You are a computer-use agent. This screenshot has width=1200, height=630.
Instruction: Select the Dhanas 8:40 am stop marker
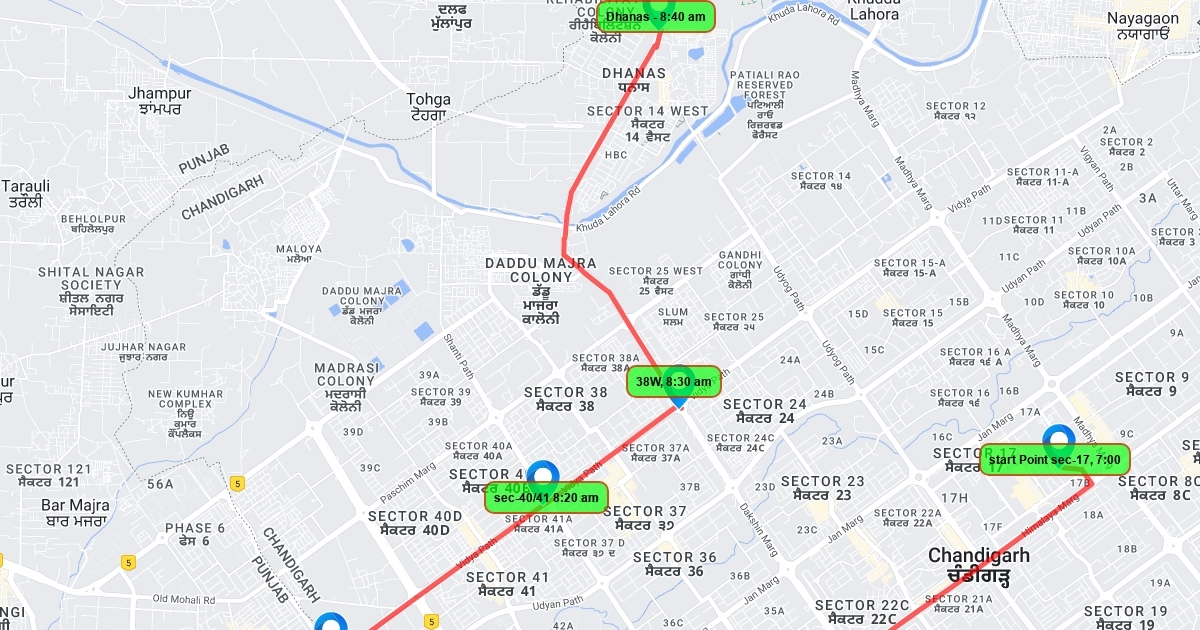[x=657, y=17]
